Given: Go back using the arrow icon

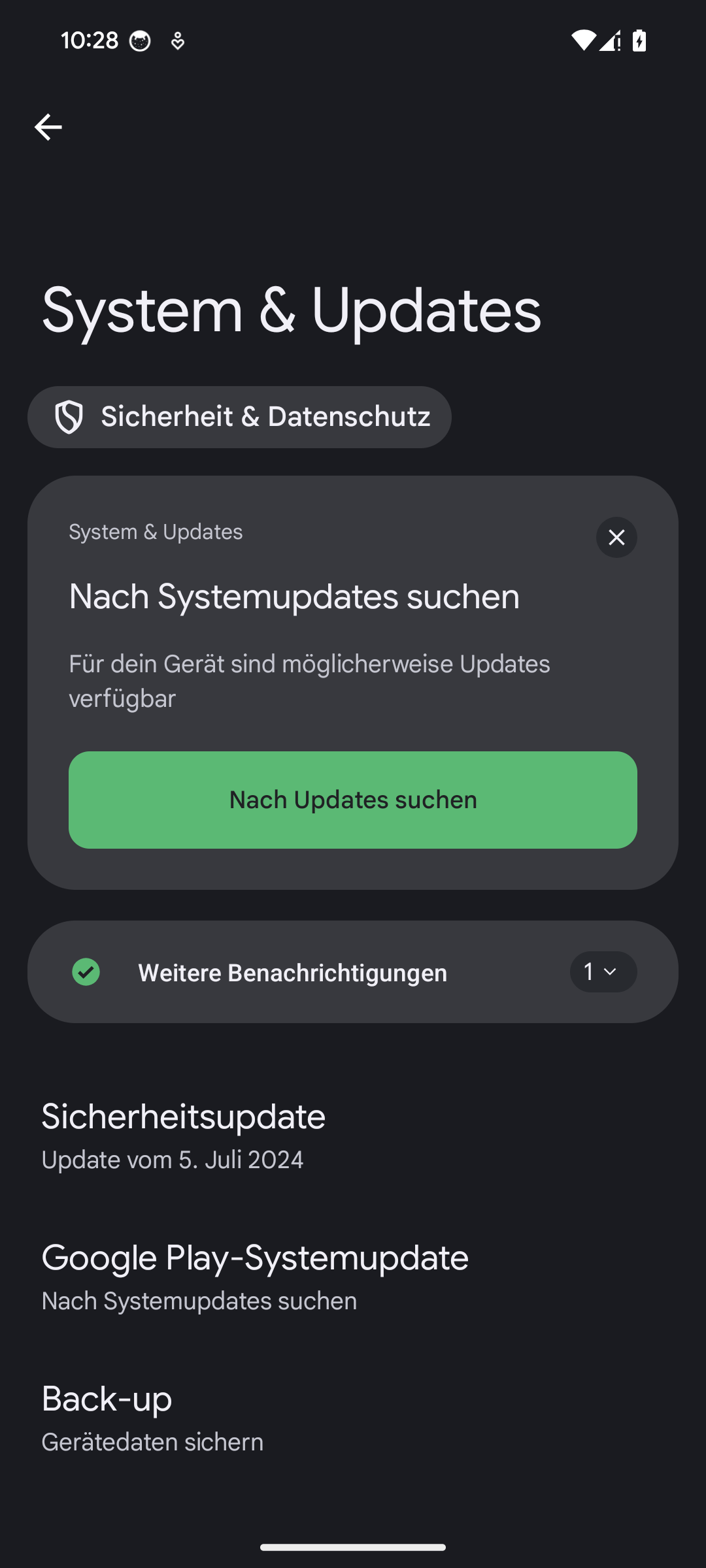Looking at the screenshot, I should 48,127.
